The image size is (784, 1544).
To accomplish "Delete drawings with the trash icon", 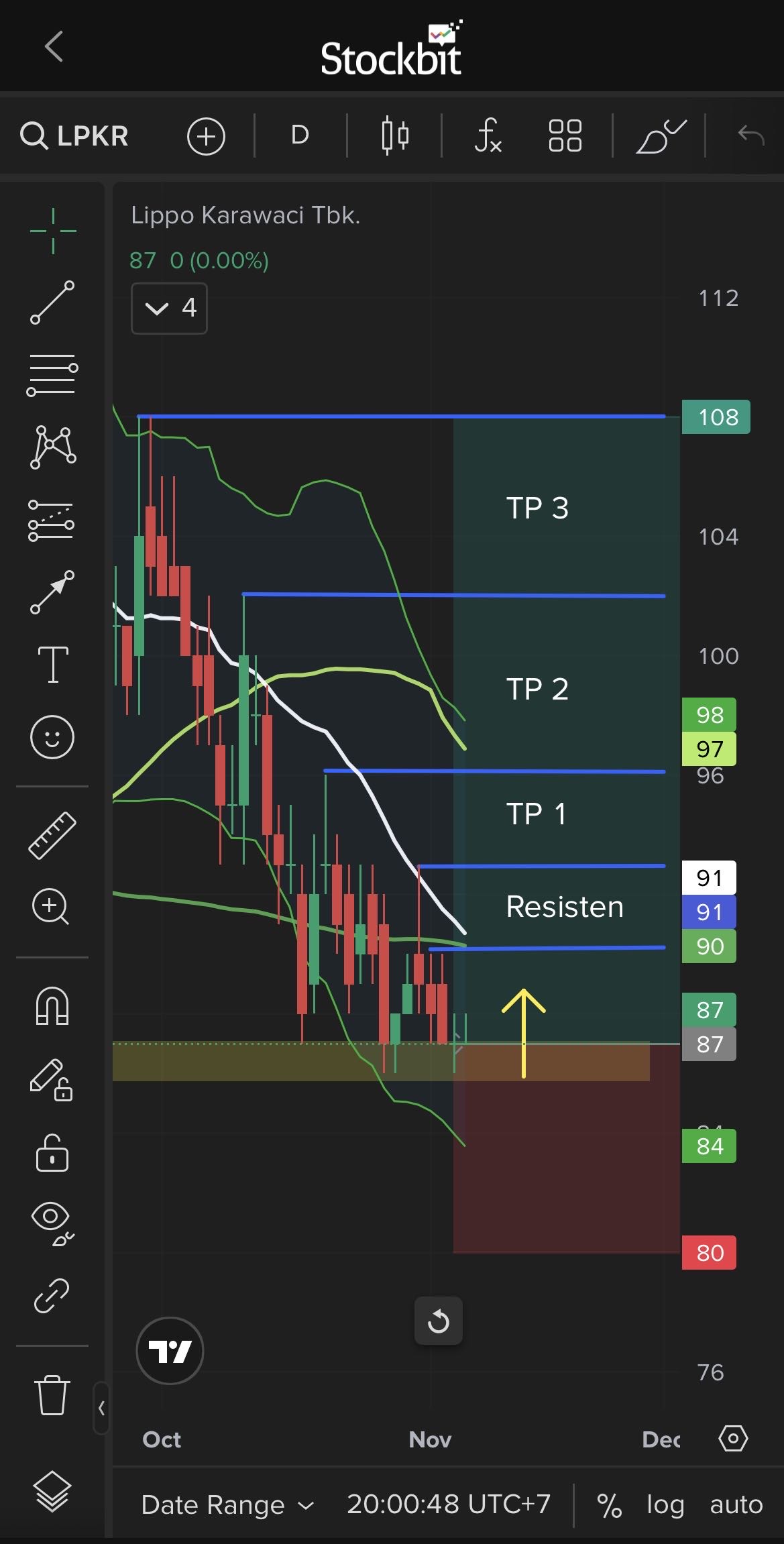I will (52, 1396).
